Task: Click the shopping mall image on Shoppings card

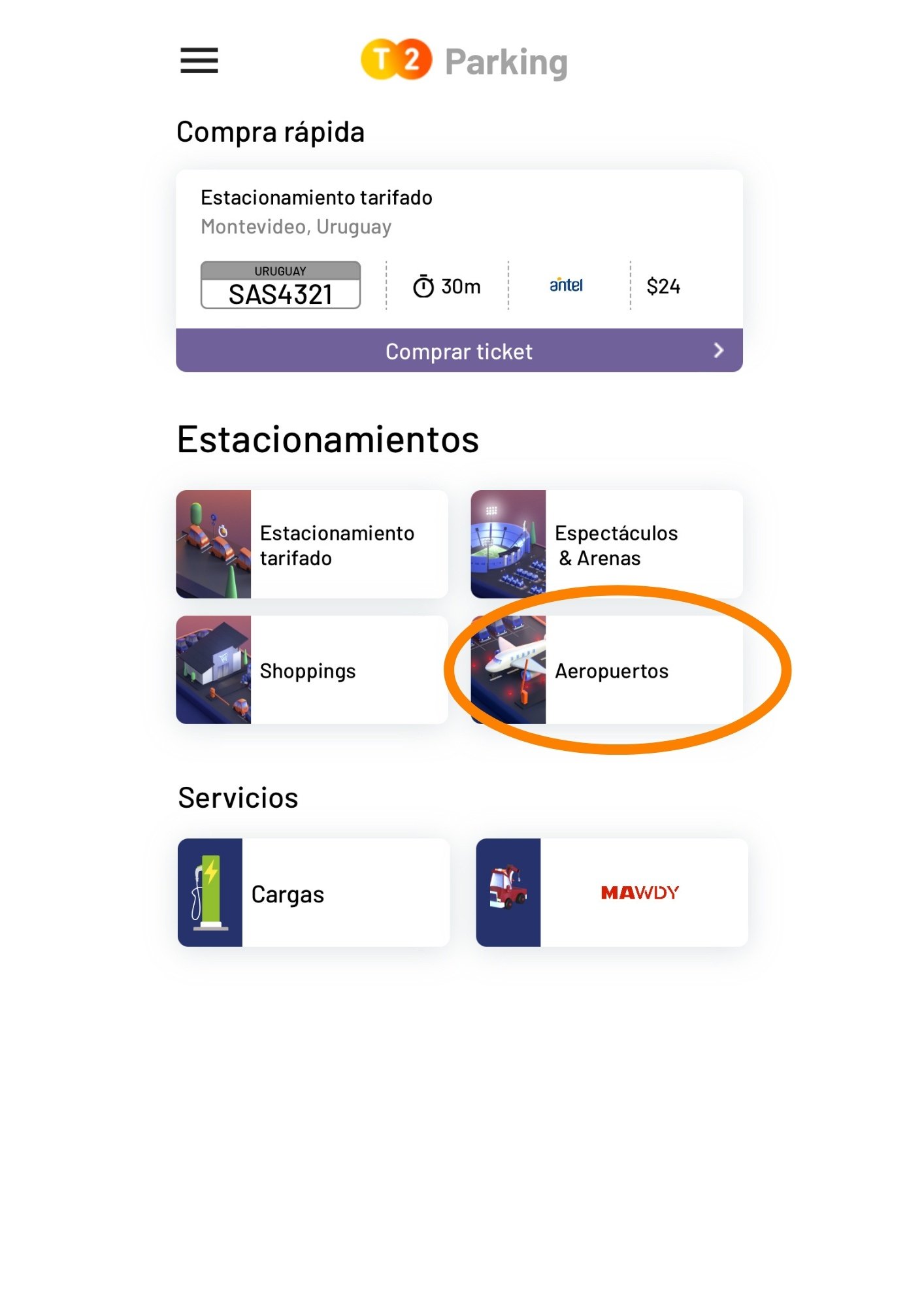Action: [212, 670]
